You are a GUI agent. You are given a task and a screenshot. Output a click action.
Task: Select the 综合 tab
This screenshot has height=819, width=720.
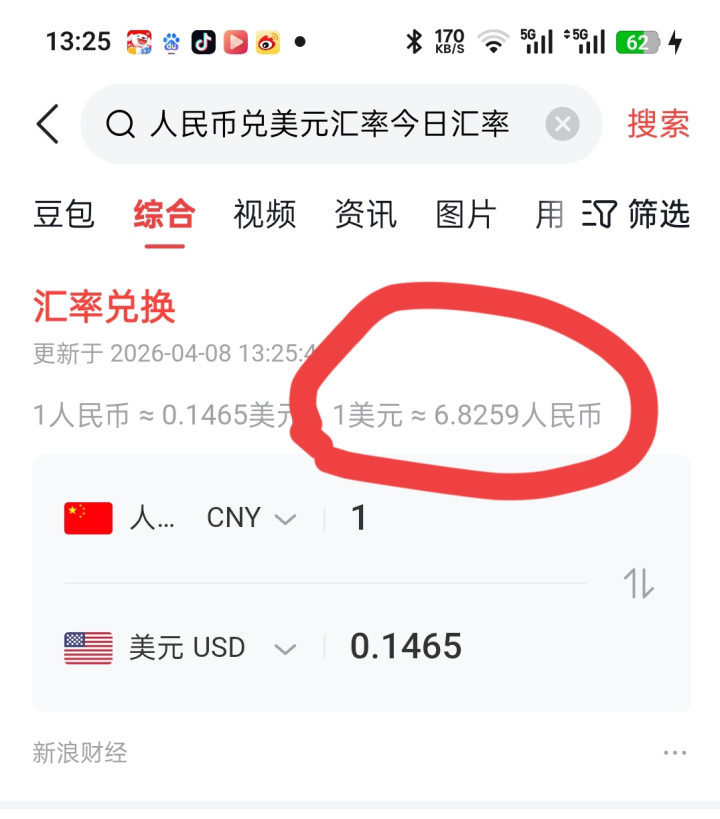tap(164, 214)
